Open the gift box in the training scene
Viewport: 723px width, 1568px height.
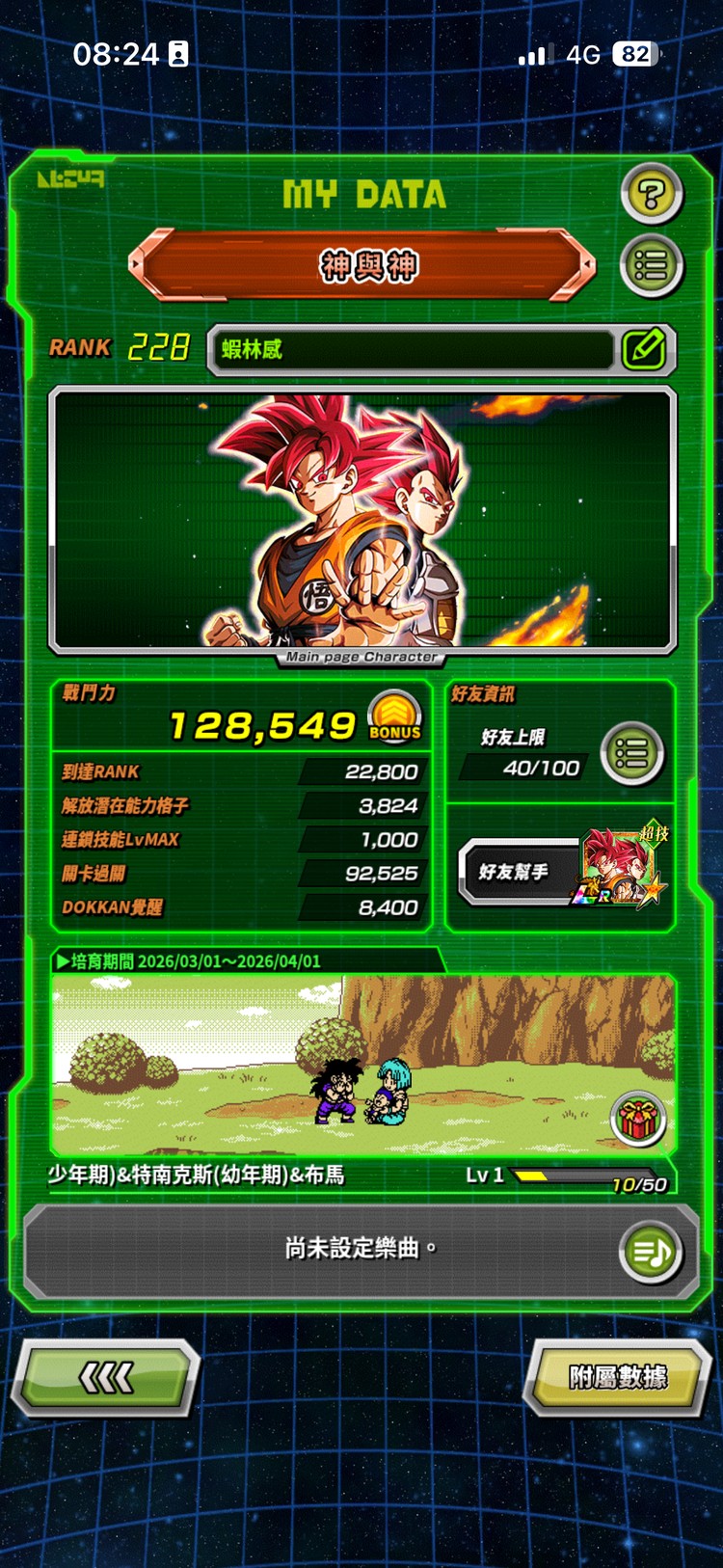637,1121
